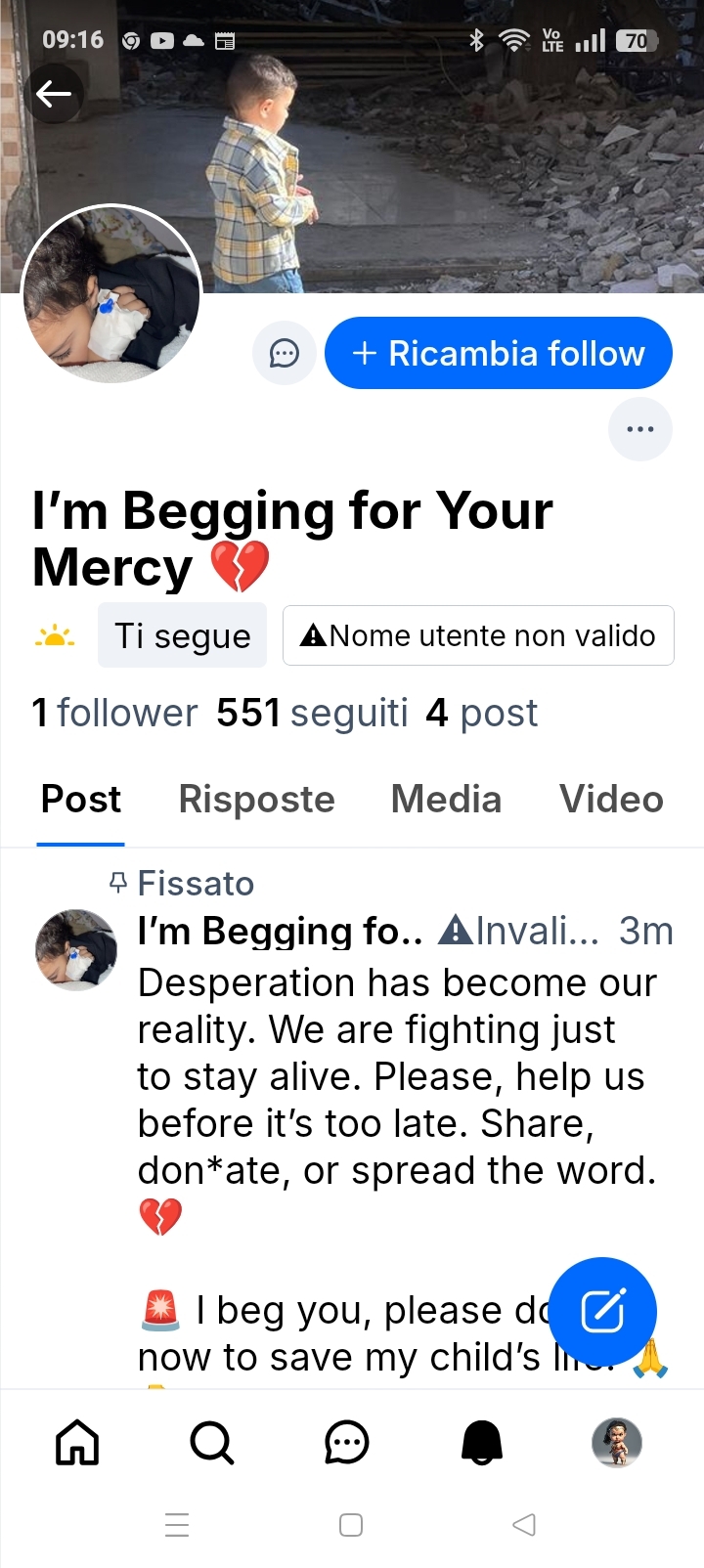Tap the Nome utente non valido warning
The width and height of the screenshot is (704, 1568).
[478, 636]
